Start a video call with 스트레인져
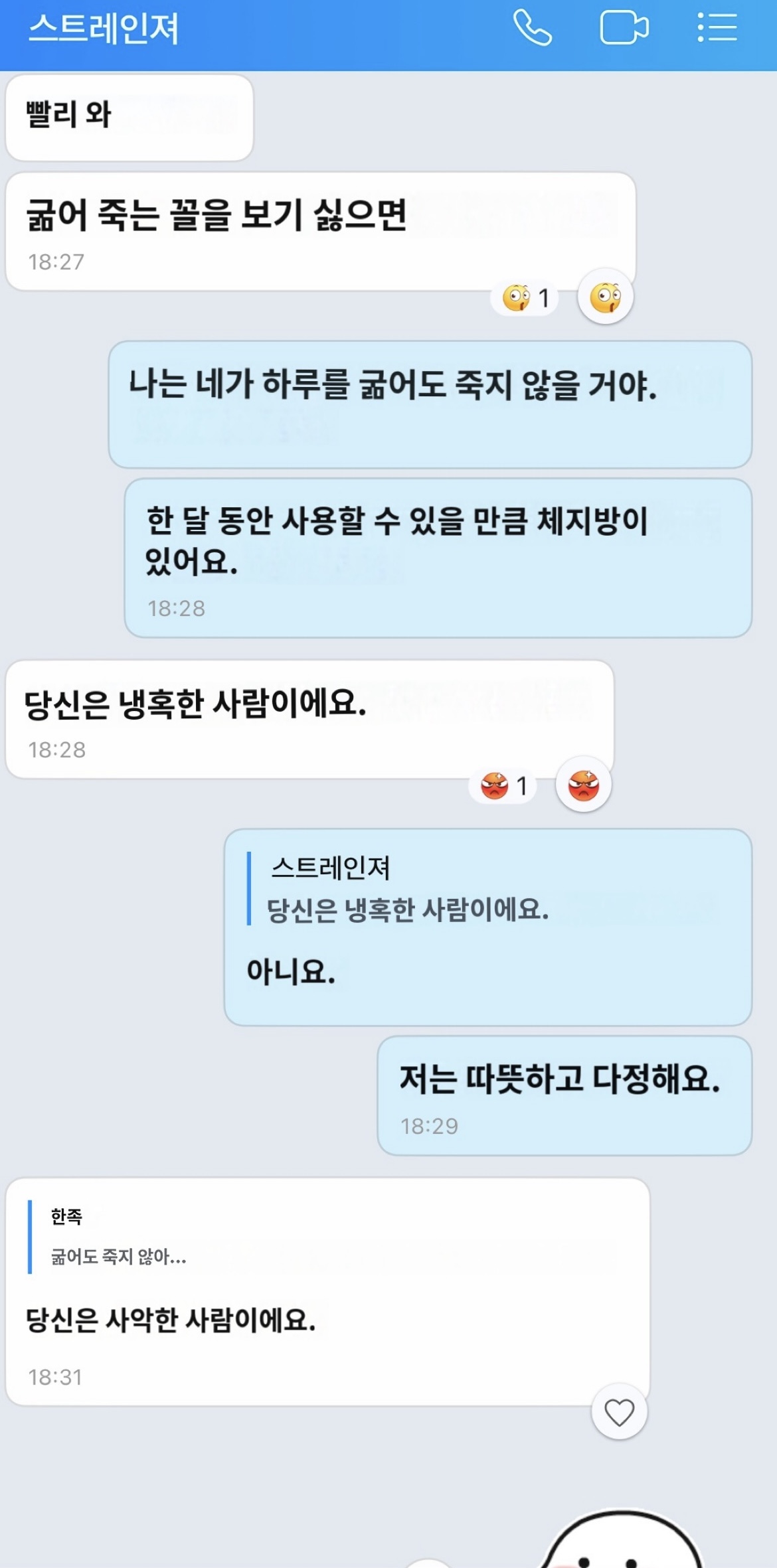The width and height of the screenshot is (777, 1568). [624, 28]
